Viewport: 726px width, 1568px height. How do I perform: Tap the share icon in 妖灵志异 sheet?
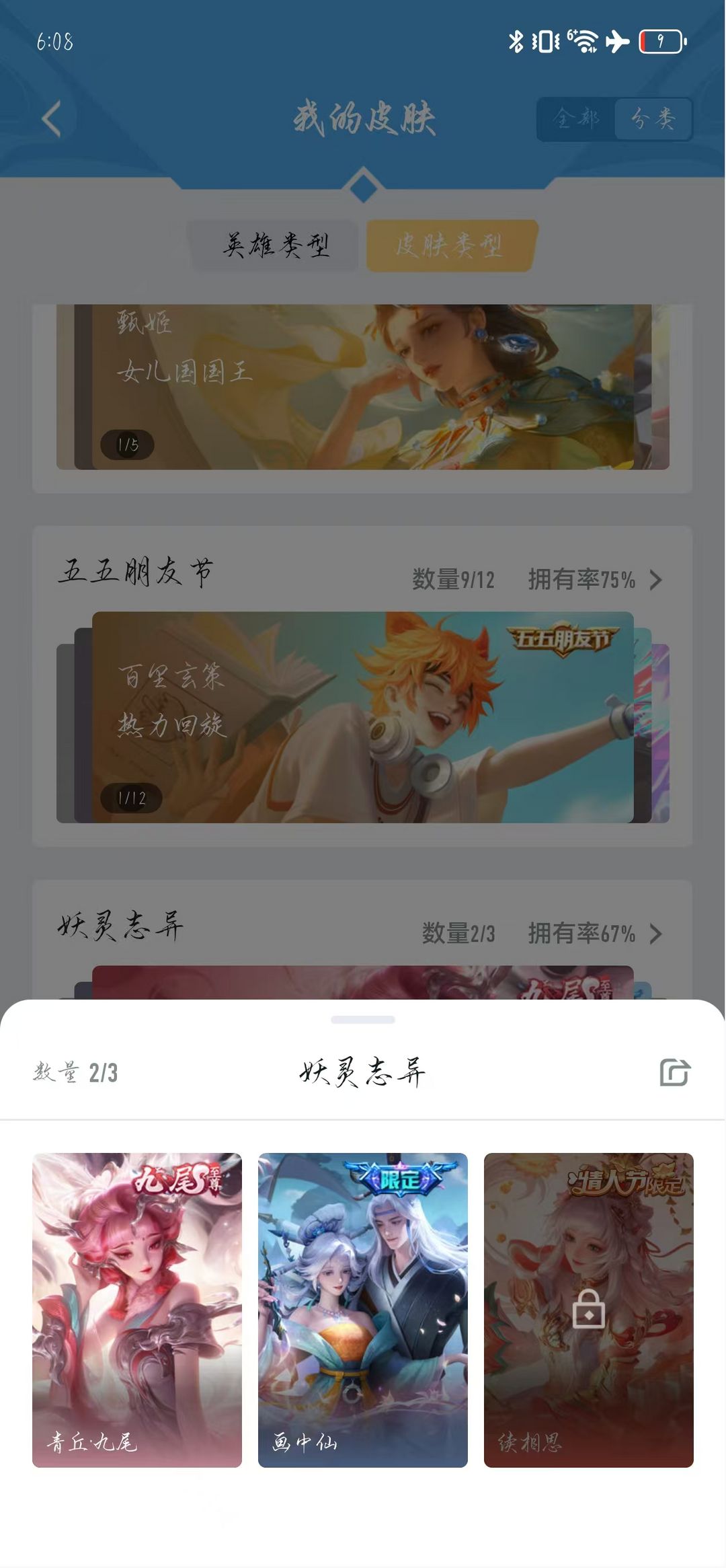[x=675, y=1072]
